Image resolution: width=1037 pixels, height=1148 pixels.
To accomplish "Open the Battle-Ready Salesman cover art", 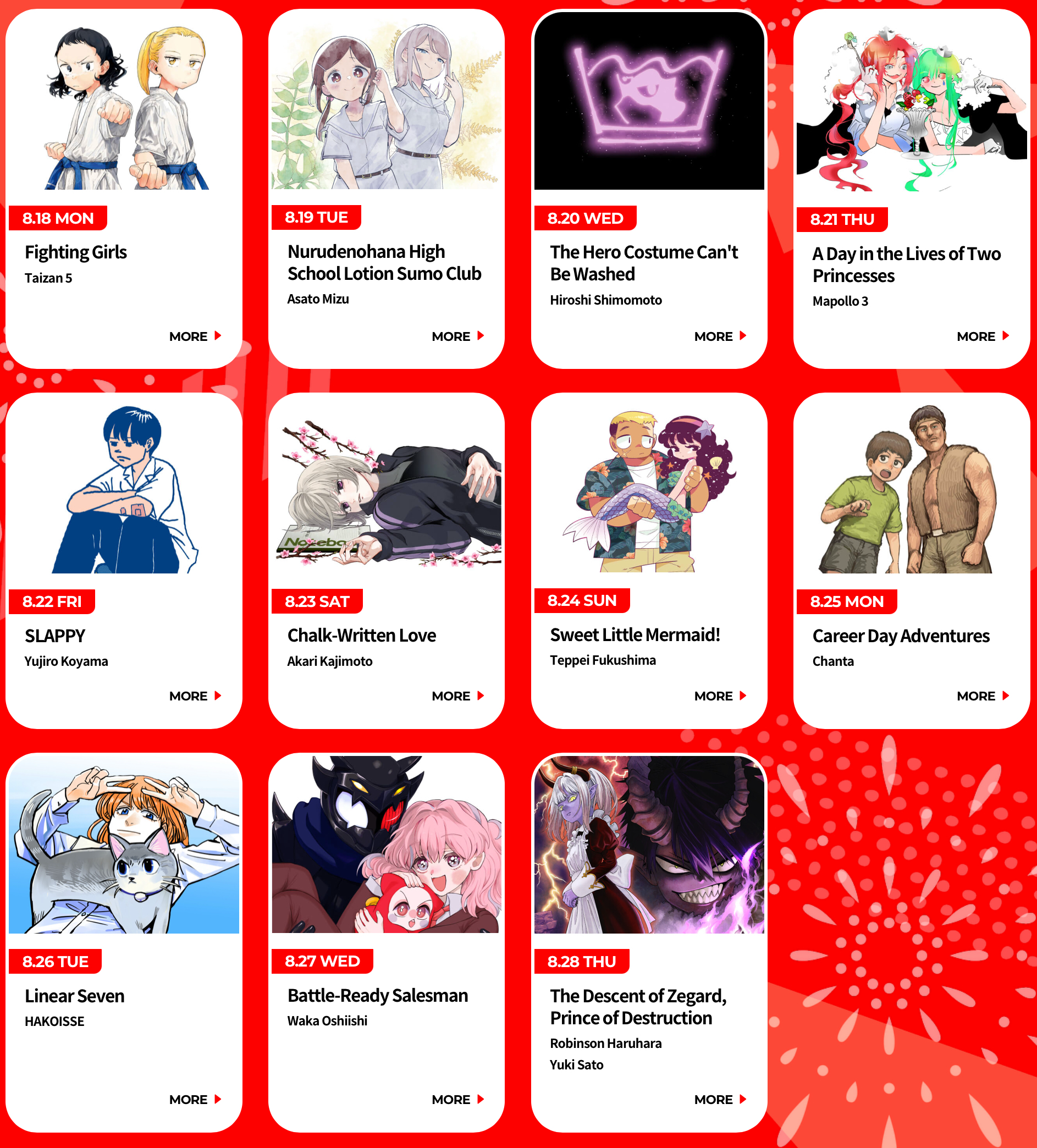I will click(x=386, y=845).
